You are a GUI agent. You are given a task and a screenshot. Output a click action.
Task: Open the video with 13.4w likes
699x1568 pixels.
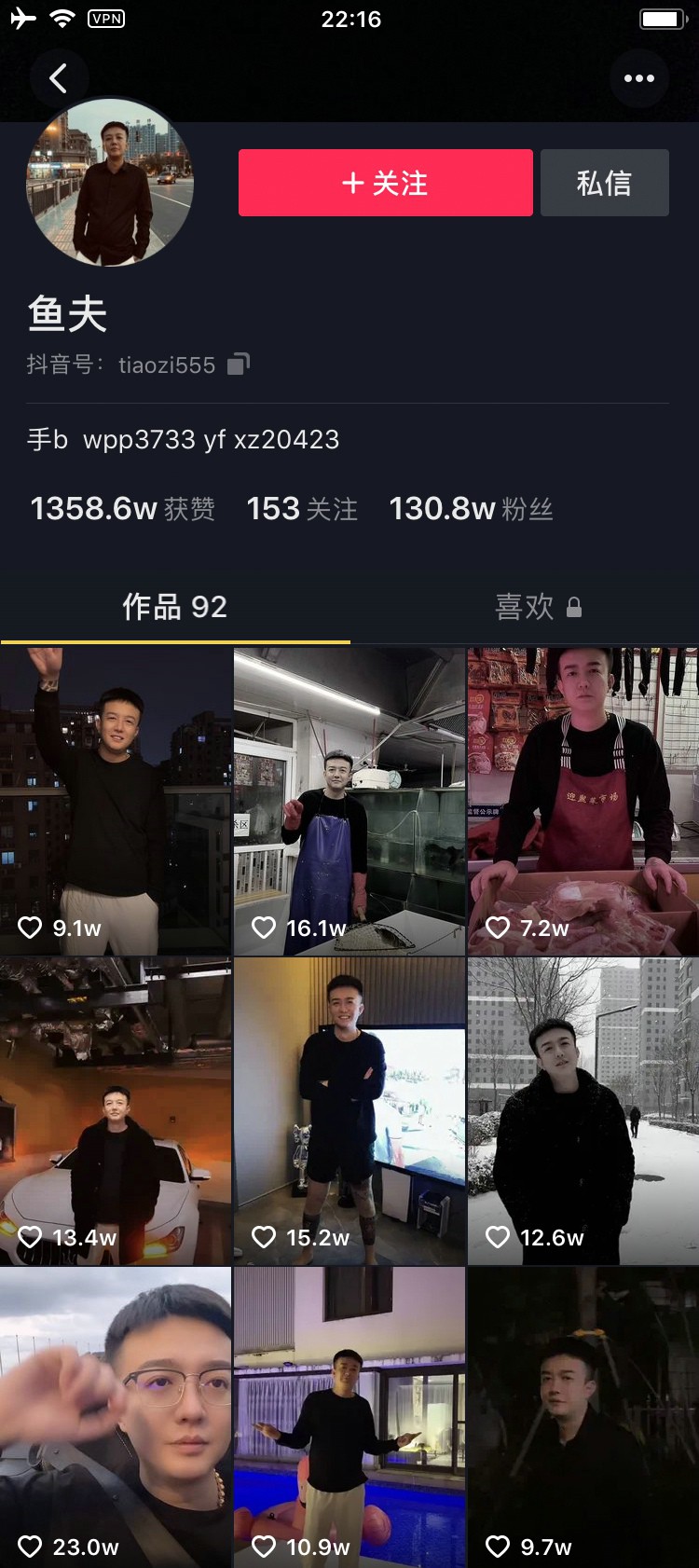coord(116,1111)
